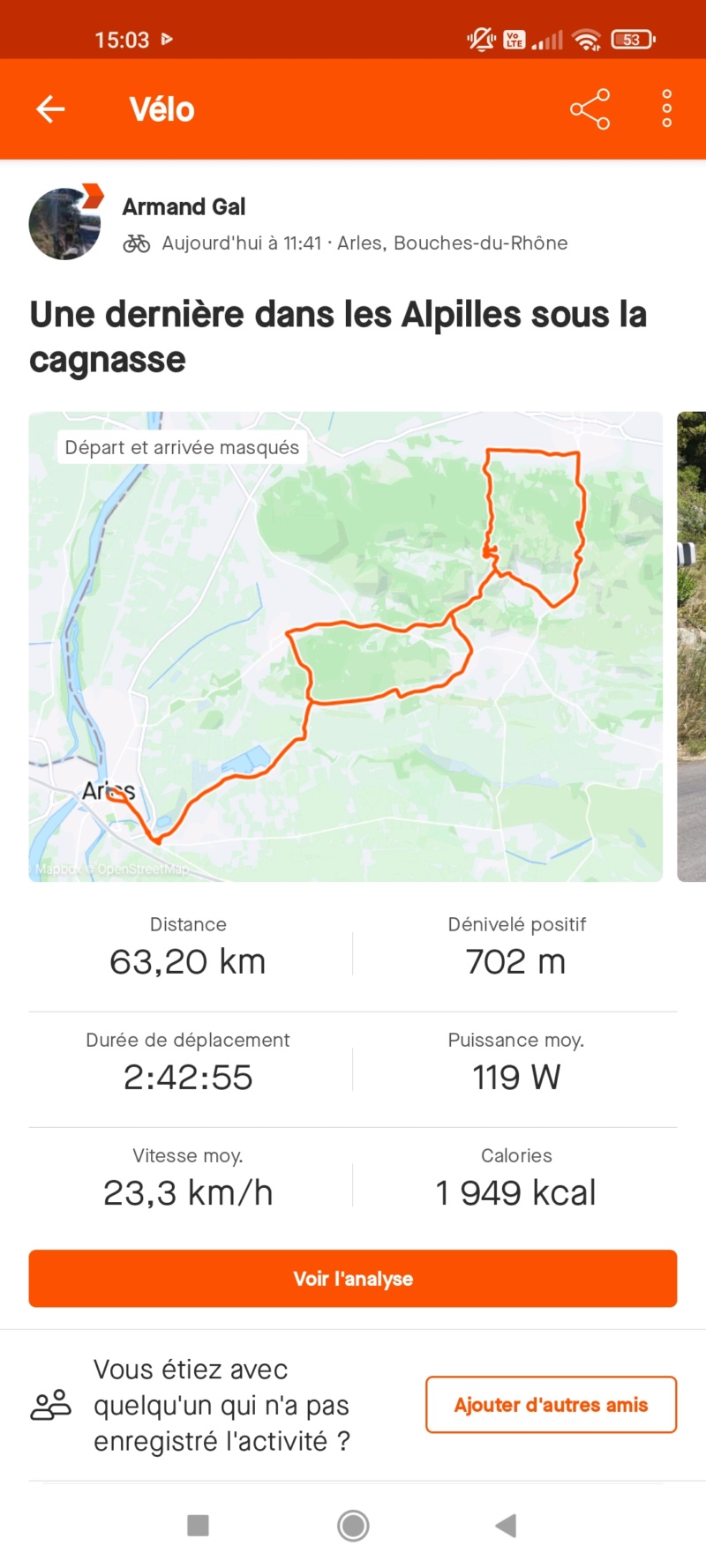Screen dimensions: 706x1568
Task: Tap the Voir l'analyse button
Action: tap(353, 1278)
